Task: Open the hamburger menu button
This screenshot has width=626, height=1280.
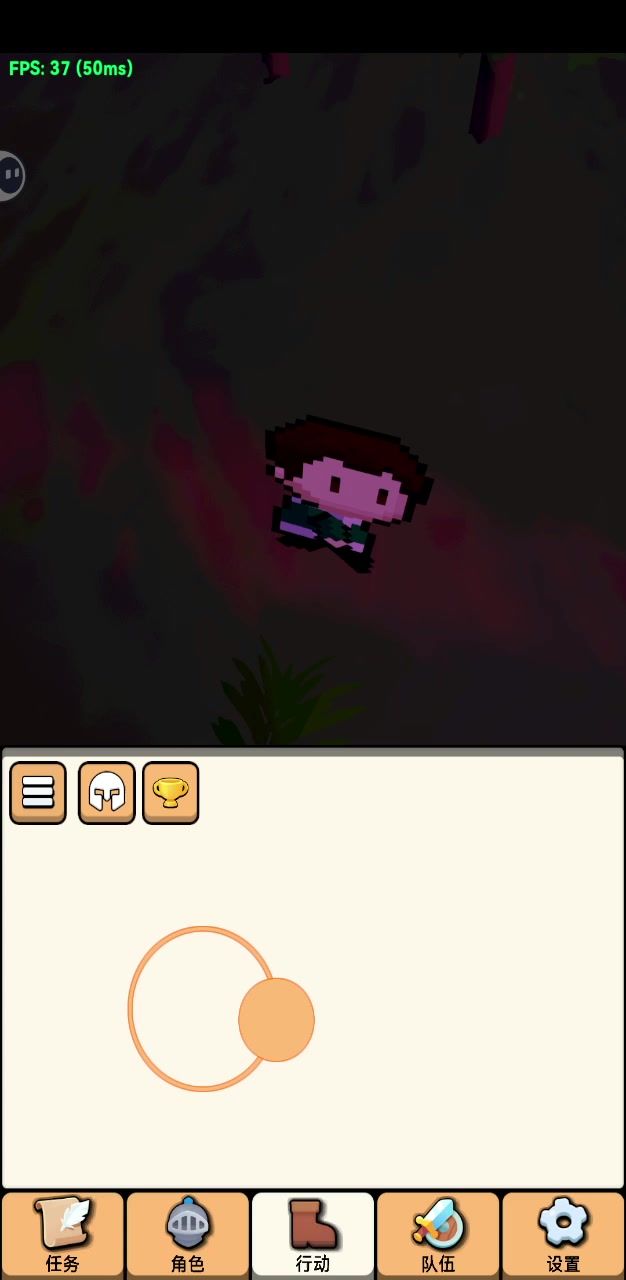Action: (38, 793)
